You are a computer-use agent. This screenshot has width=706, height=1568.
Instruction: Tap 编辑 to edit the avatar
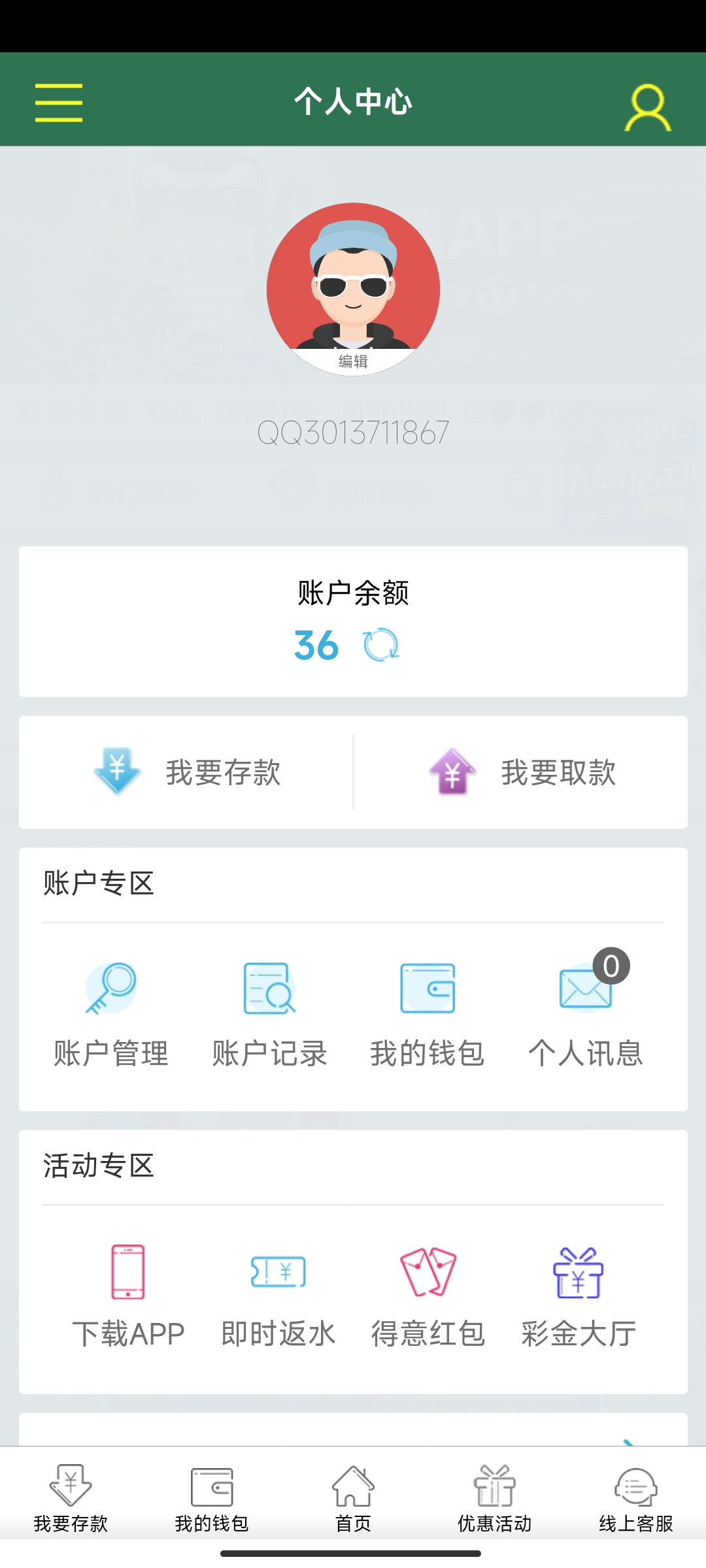[353, 361]
